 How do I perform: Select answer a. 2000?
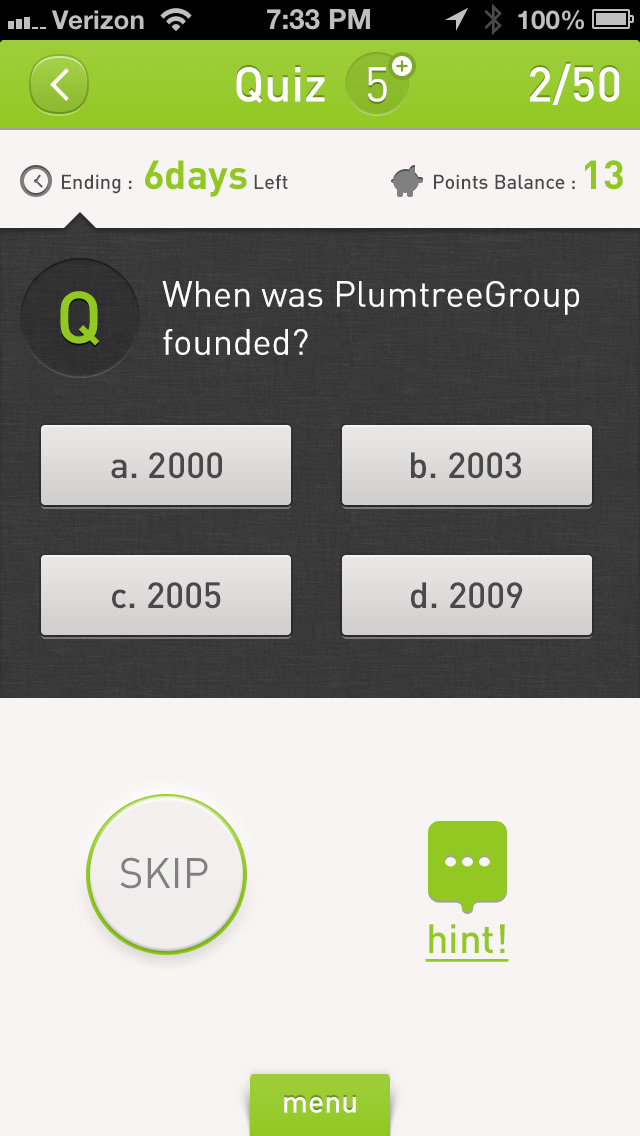[166, 466]
